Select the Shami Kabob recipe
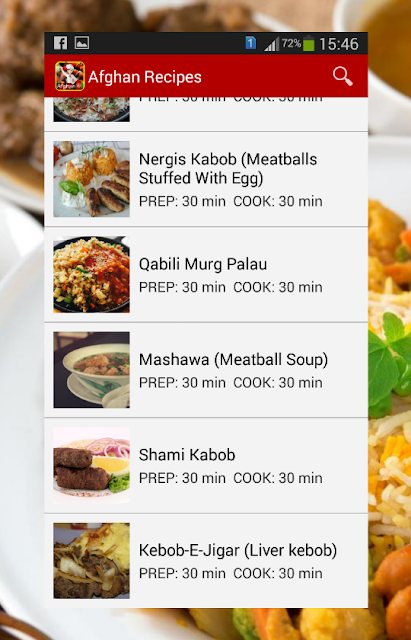 206,466
